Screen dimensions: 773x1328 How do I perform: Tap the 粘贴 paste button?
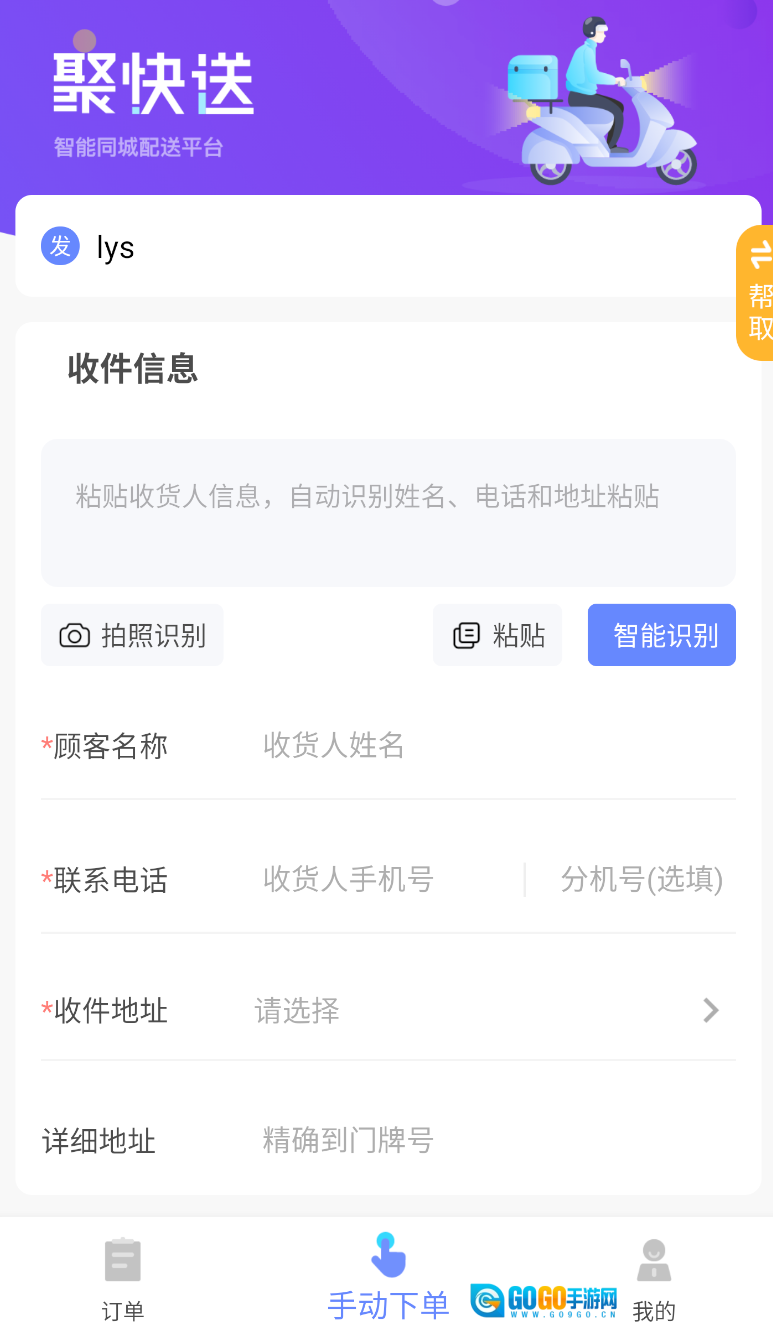[x=498, y=635]
